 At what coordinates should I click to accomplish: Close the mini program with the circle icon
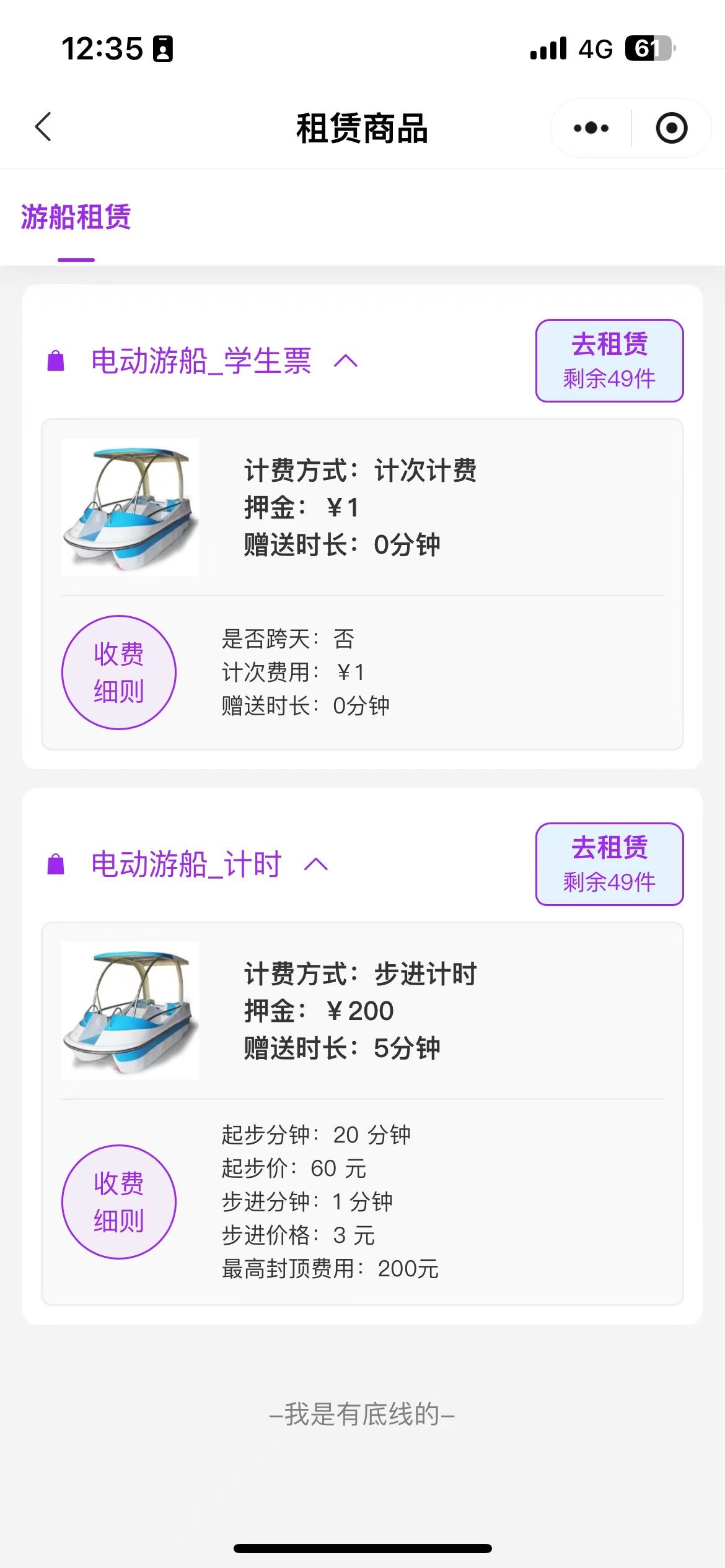(x=671, y=128)
